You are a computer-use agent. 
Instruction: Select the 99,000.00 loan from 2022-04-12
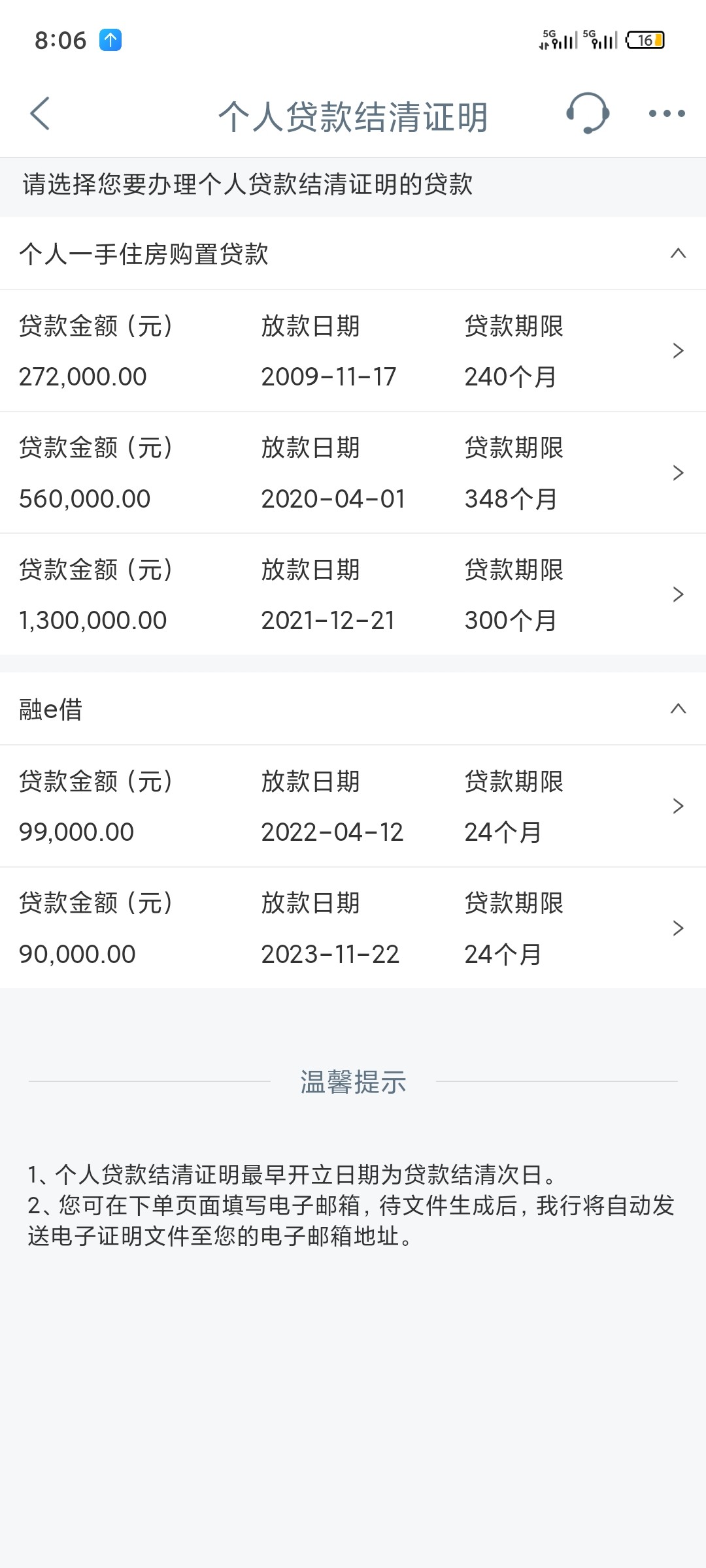[x=353, y=806]
